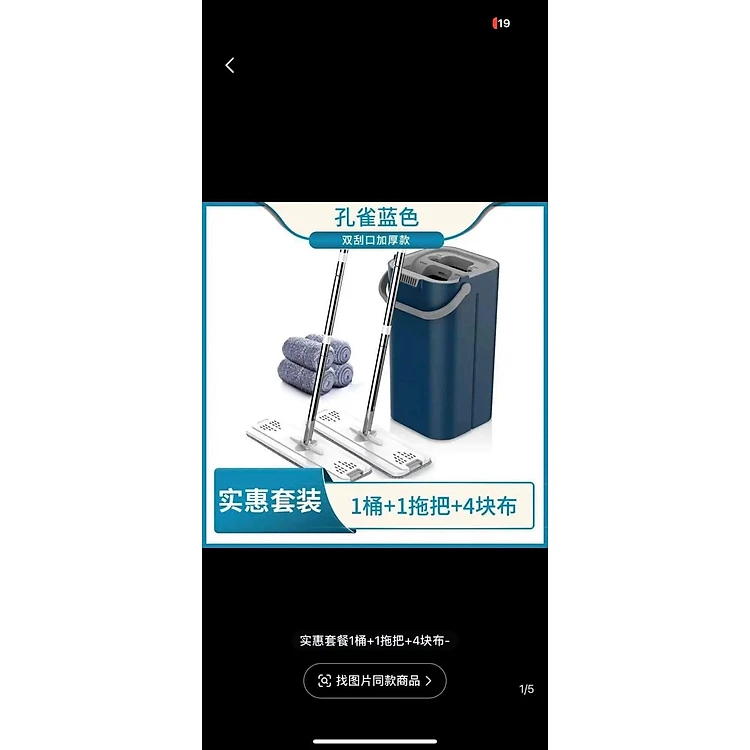Open the mop set product image
This screenshot has width=750, height=750.
coord(375,375)
